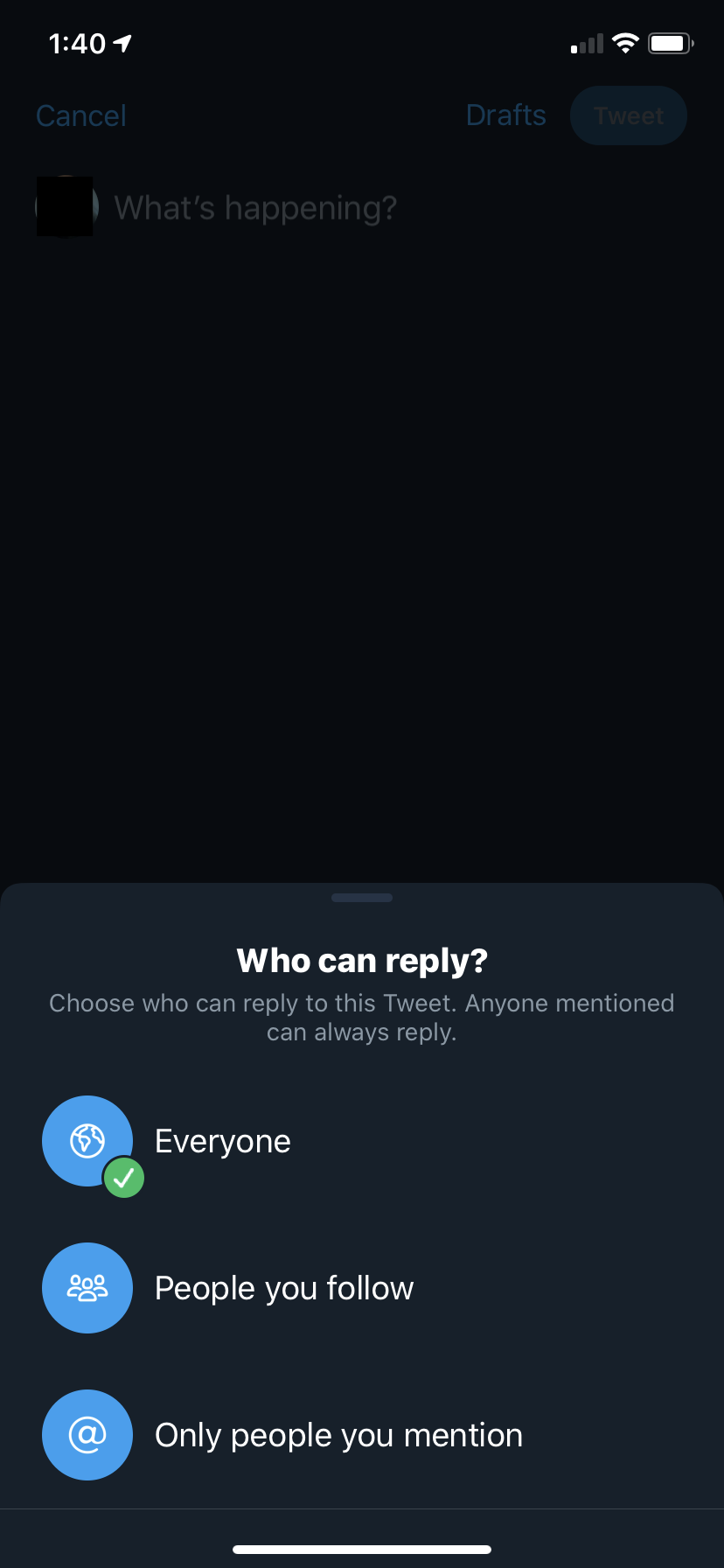Tap the sheet grabber handle
Viewport: 724px width, 1568px height.
[x=362, y=898]
